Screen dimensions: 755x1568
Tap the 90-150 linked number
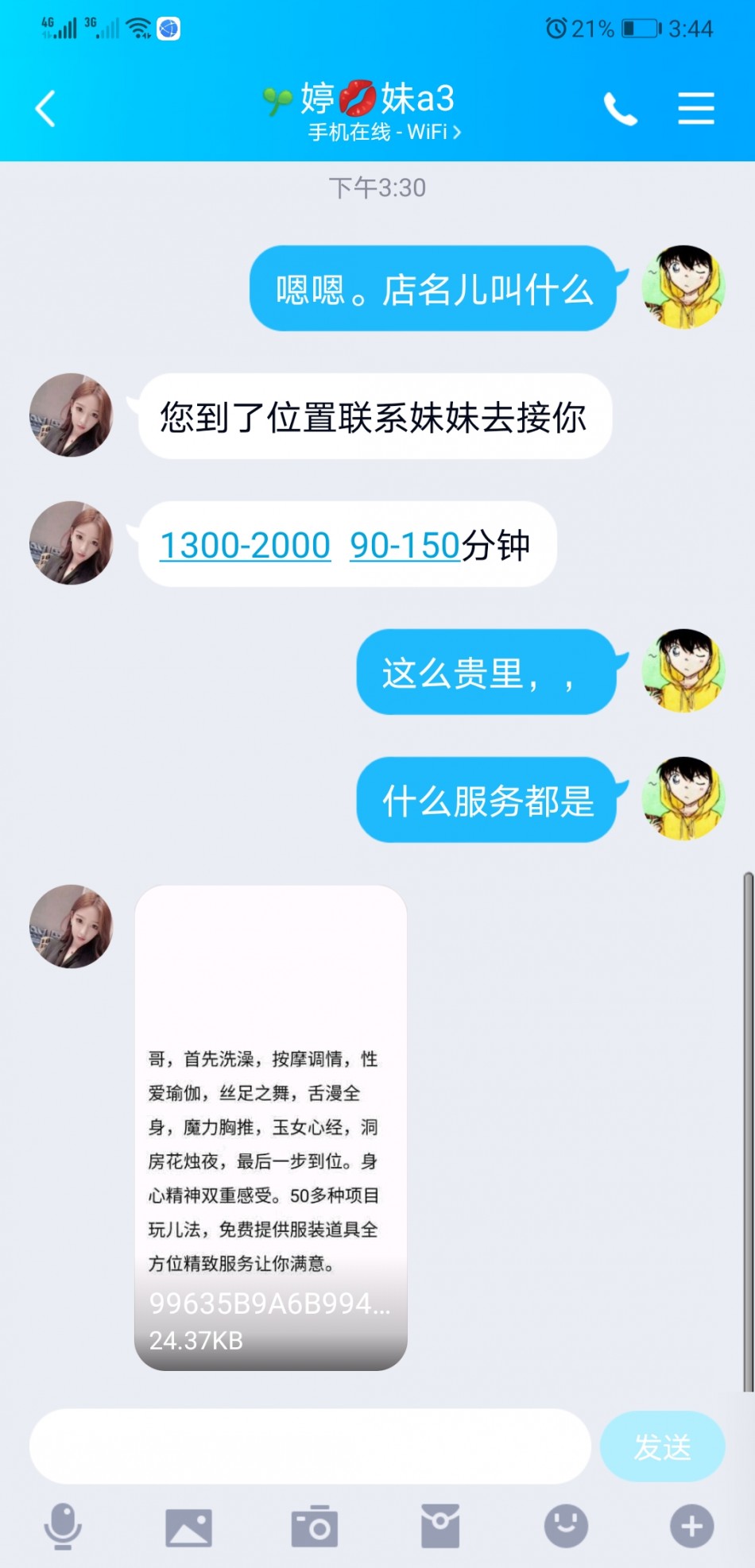click(405, 546)
